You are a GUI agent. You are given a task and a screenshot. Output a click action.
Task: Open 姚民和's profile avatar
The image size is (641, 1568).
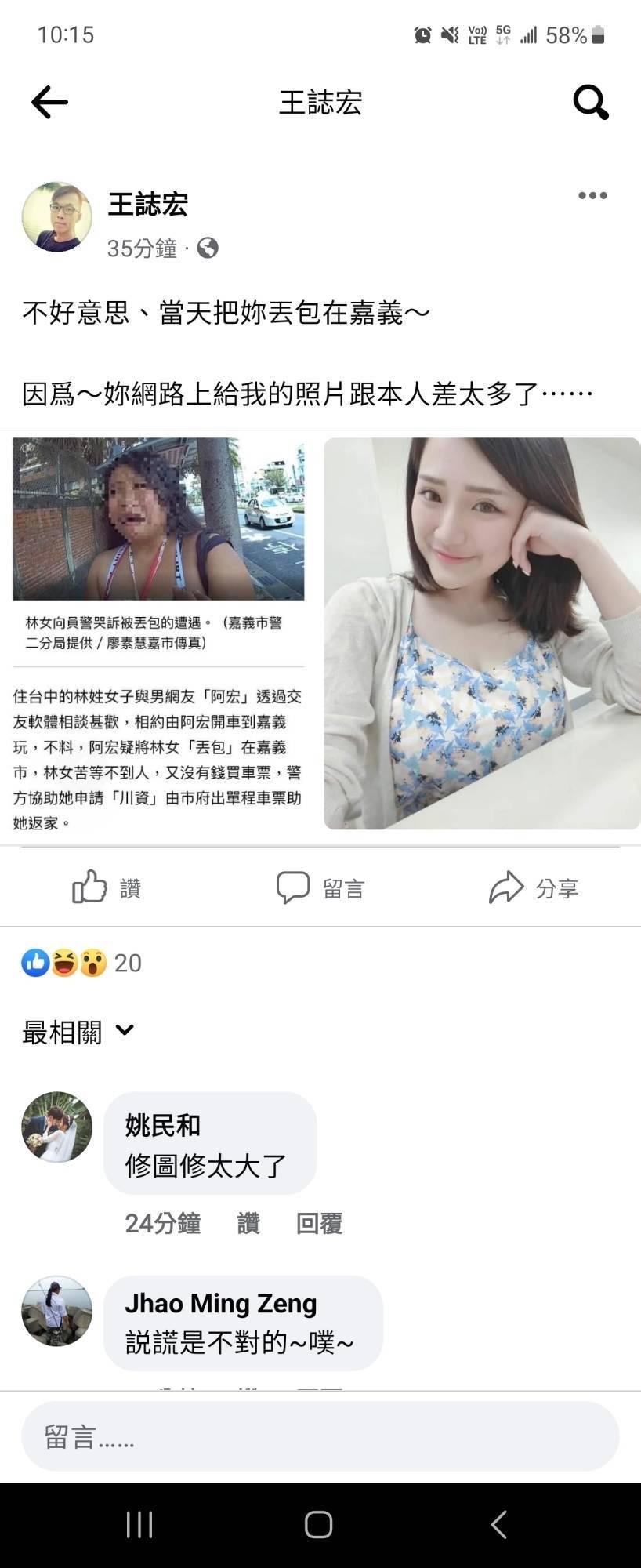56,1127
